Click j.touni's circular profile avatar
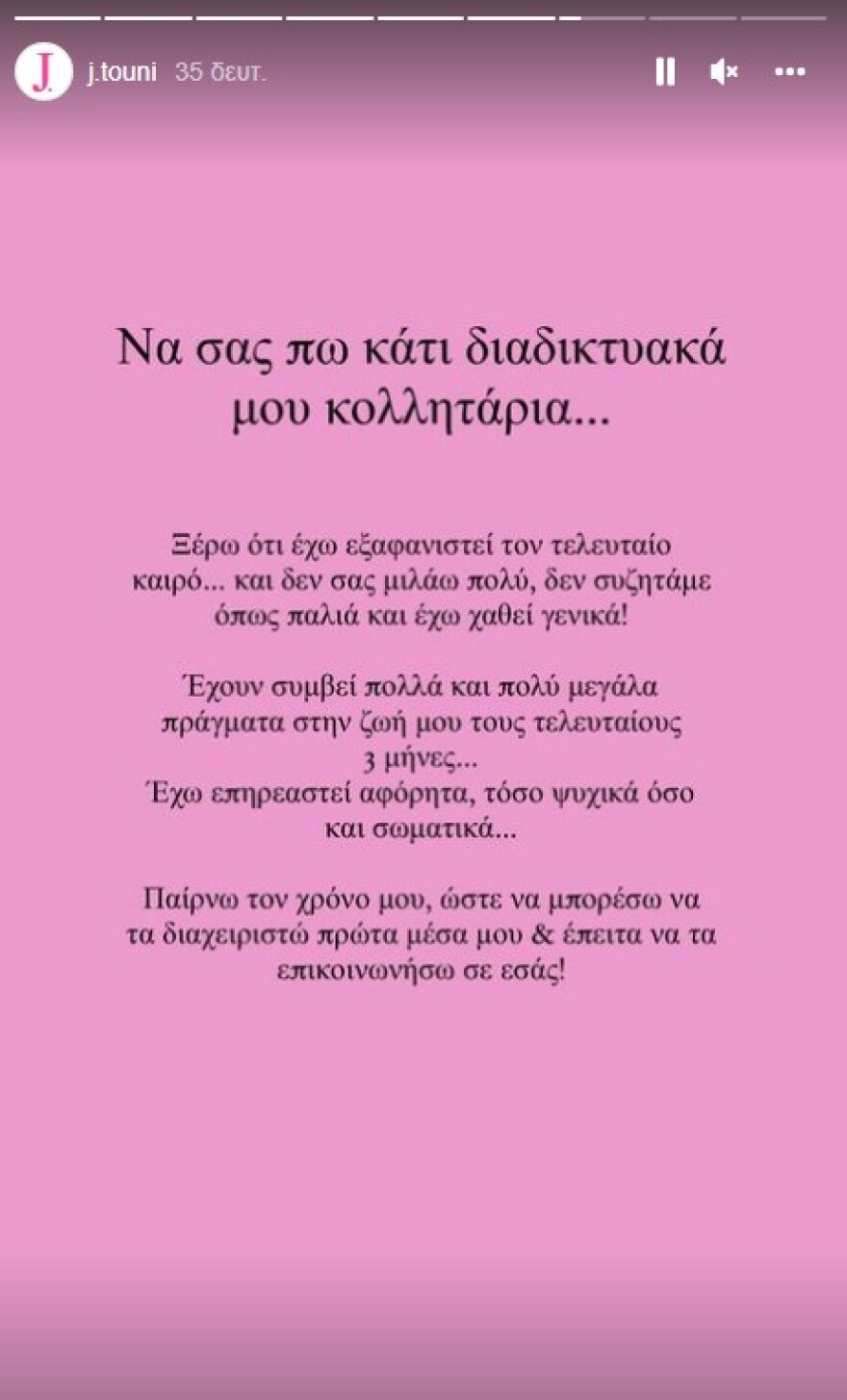Viewport: 847px width, 1400px height. click(x=44, y=71)
